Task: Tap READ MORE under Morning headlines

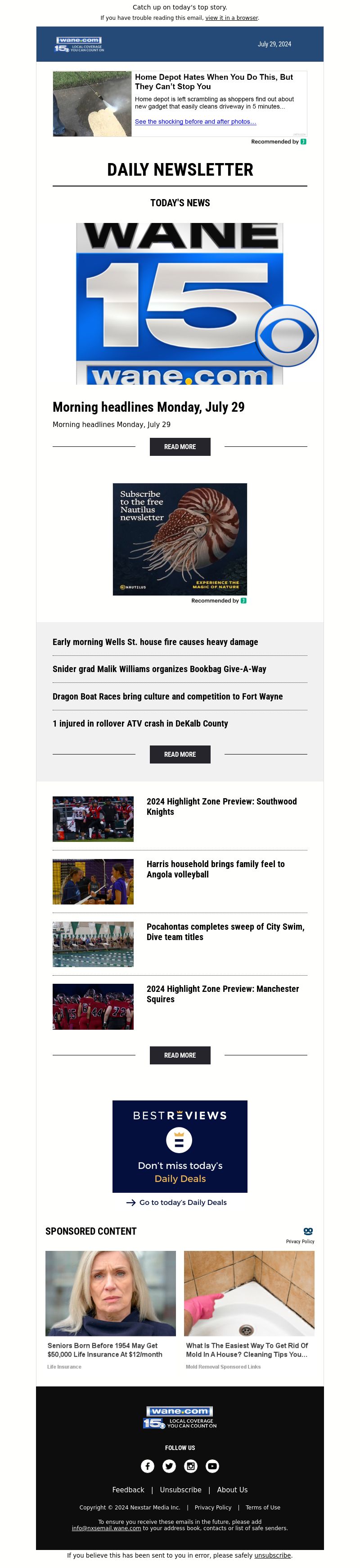Action: 180,447
